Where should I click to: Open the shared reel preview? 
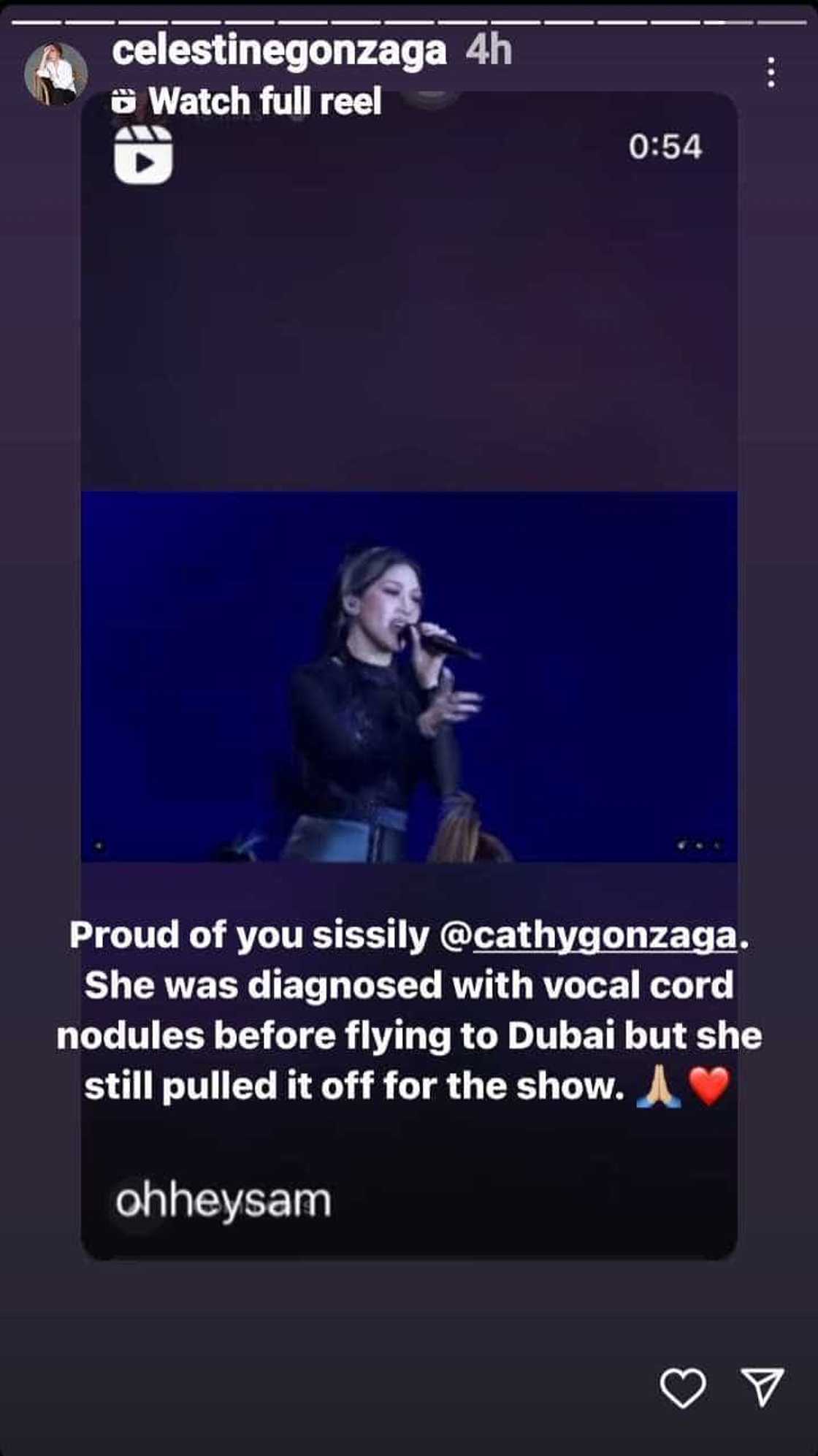click(408, 584)
